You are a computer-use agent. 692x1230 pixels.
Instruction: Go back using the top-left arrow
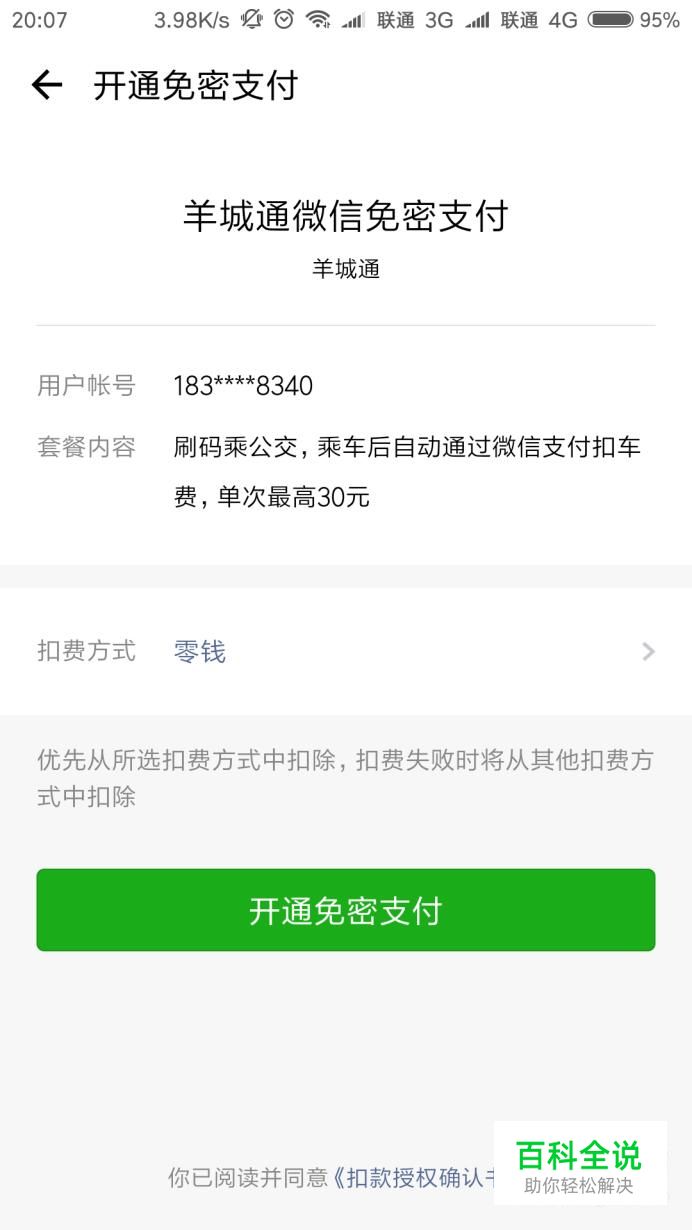(47, 86)
